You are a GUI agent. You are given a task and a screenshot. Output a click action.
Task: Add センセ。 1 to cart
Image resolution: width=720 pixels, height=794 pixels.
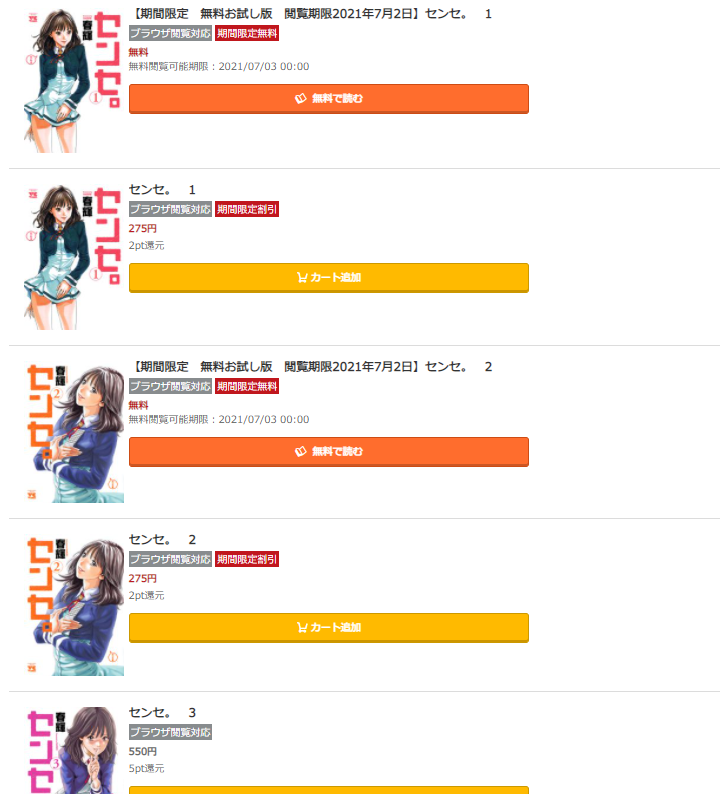[x=328, y=277]
